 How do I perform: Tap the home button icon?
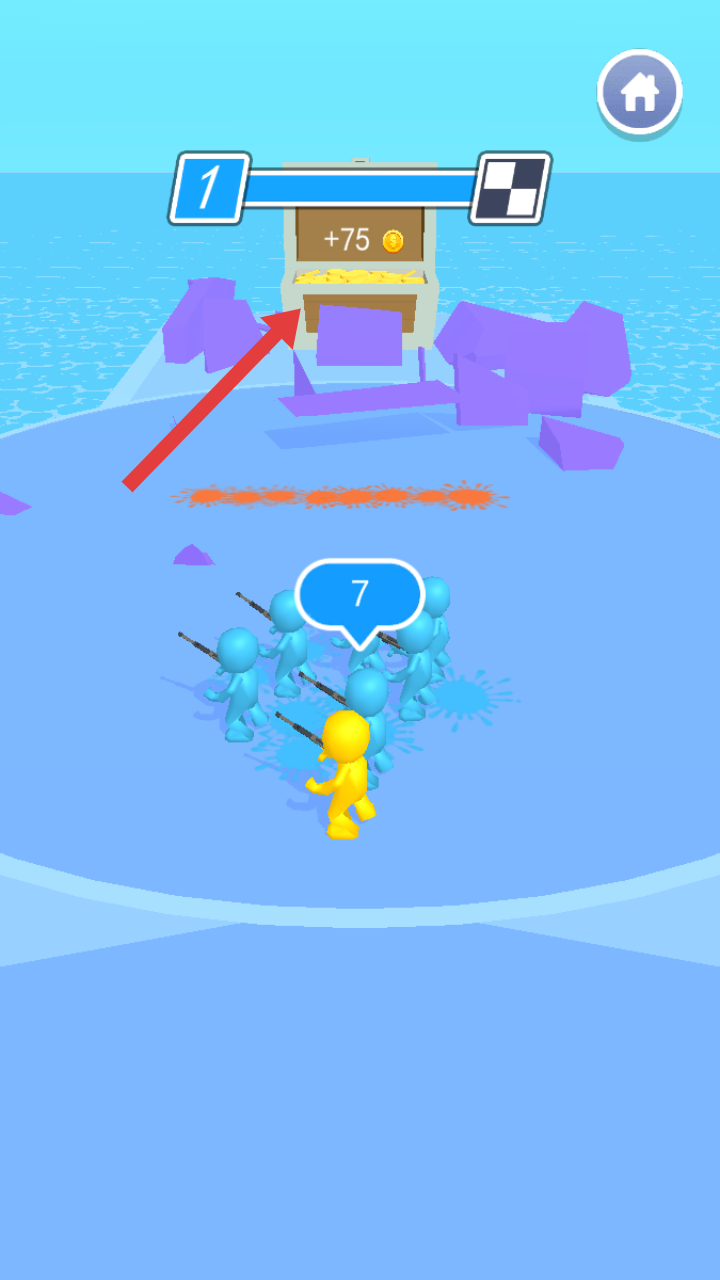[640, 92]
